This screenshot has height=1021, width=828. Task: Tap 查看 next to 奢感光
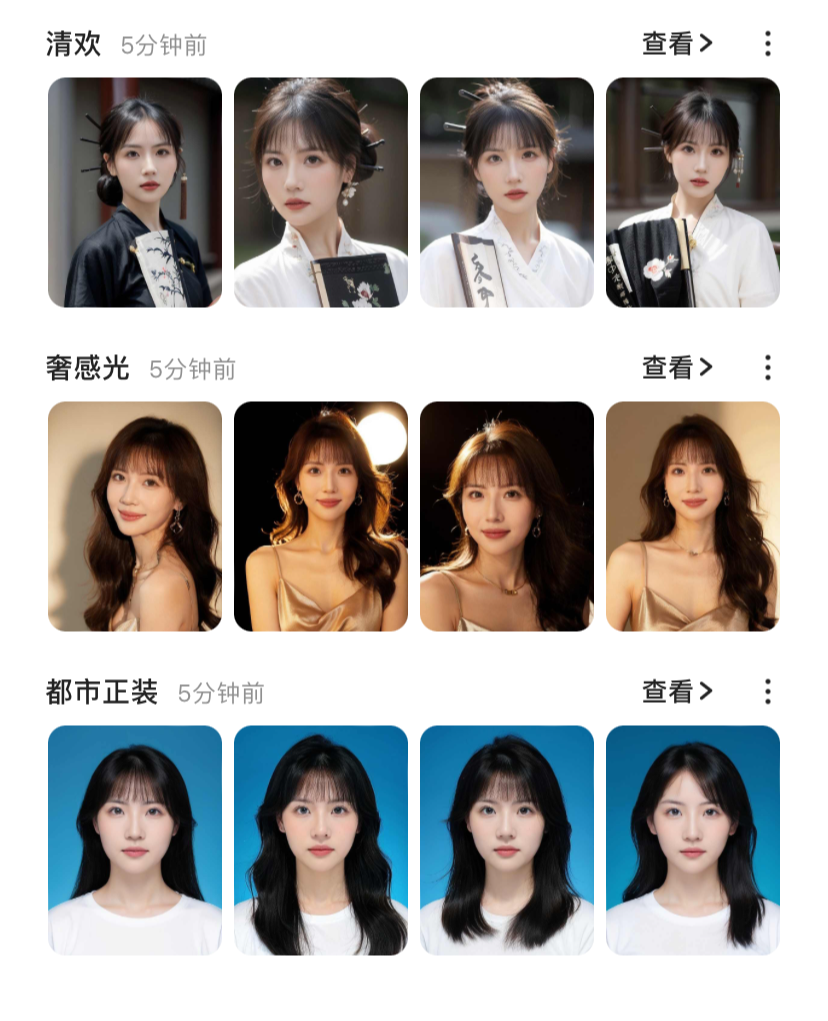click(677, 368)
